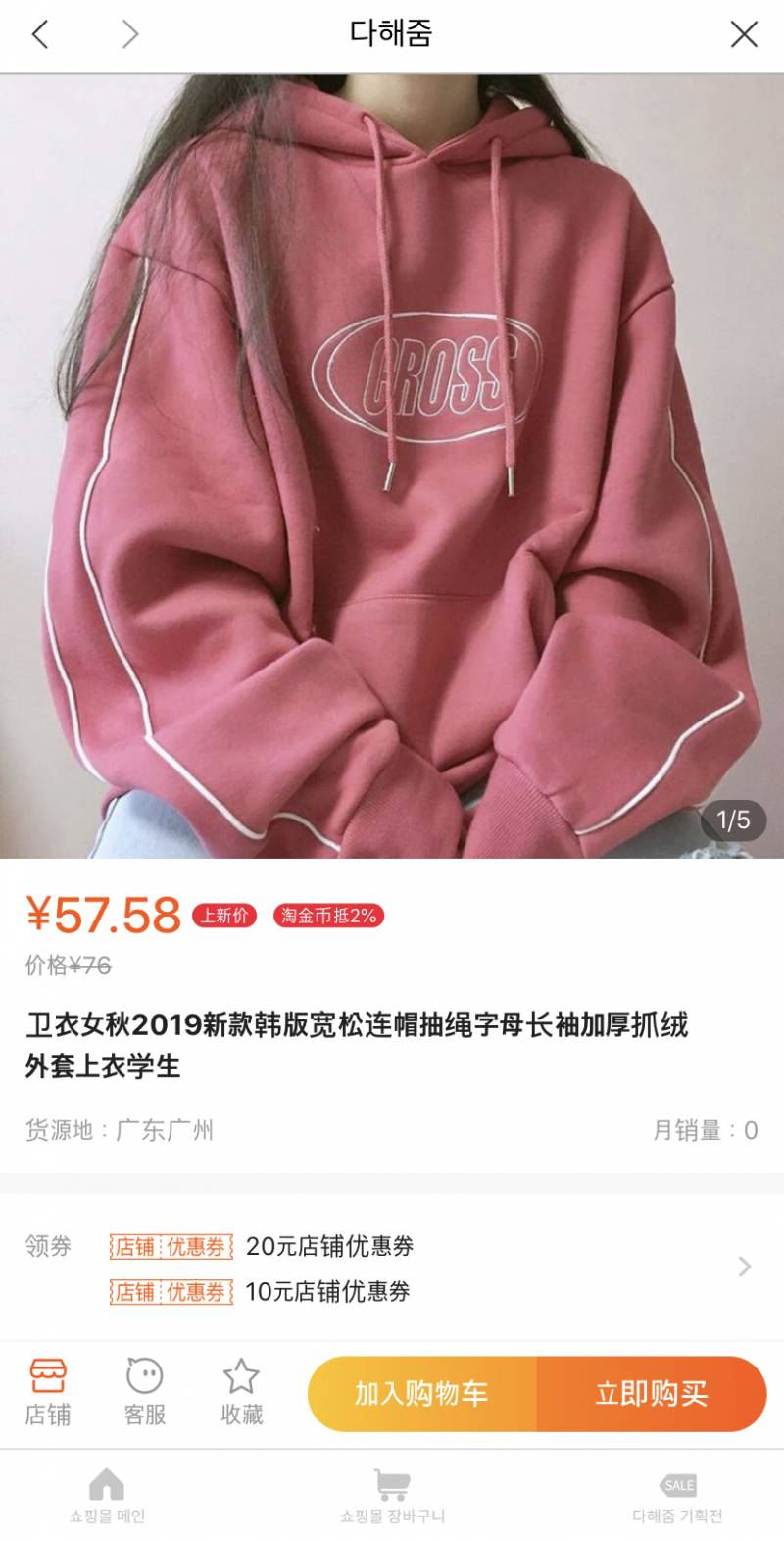Switch to the 다해줌 기획전 tab

(677, 1497)
